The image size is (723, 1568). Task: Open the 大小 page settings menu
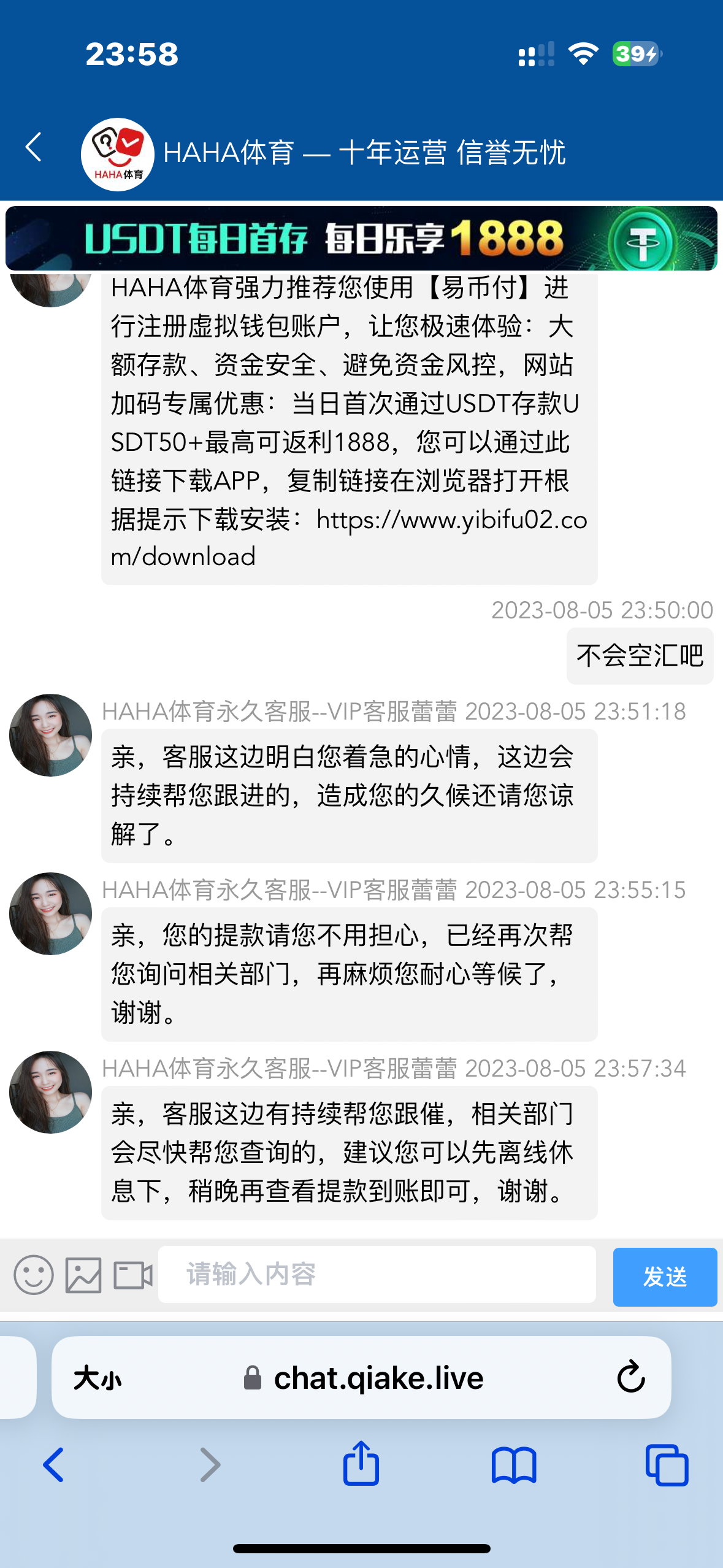[98, 1378]
